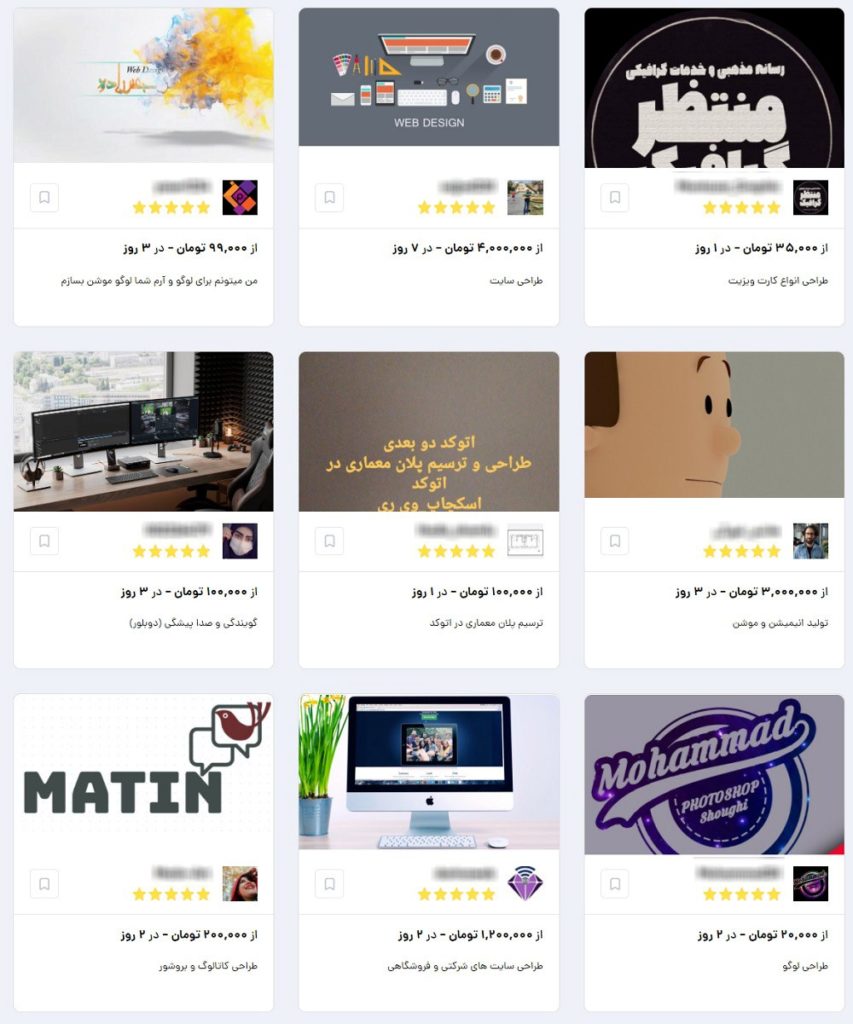Open the voice-over and dubbing gig
The height and width of the screenshot is (1024, 853).
point(143,430)
